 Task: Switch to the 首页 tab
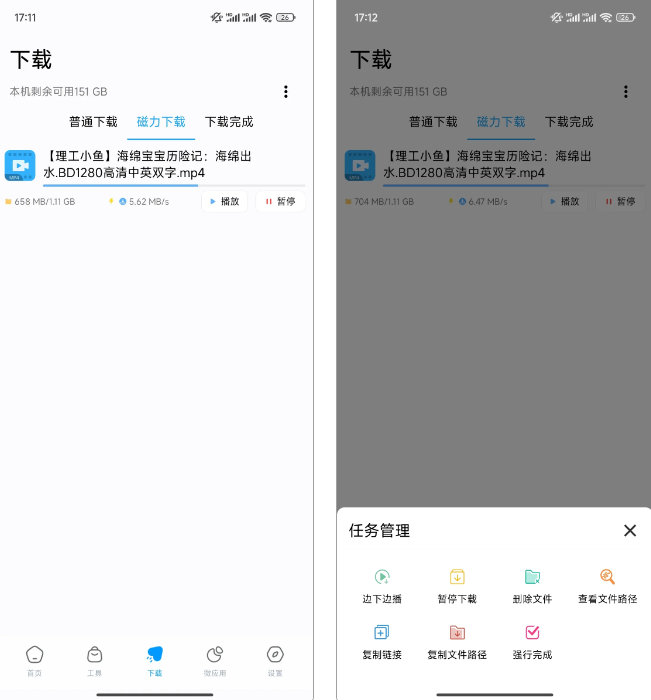coord(35,660)
